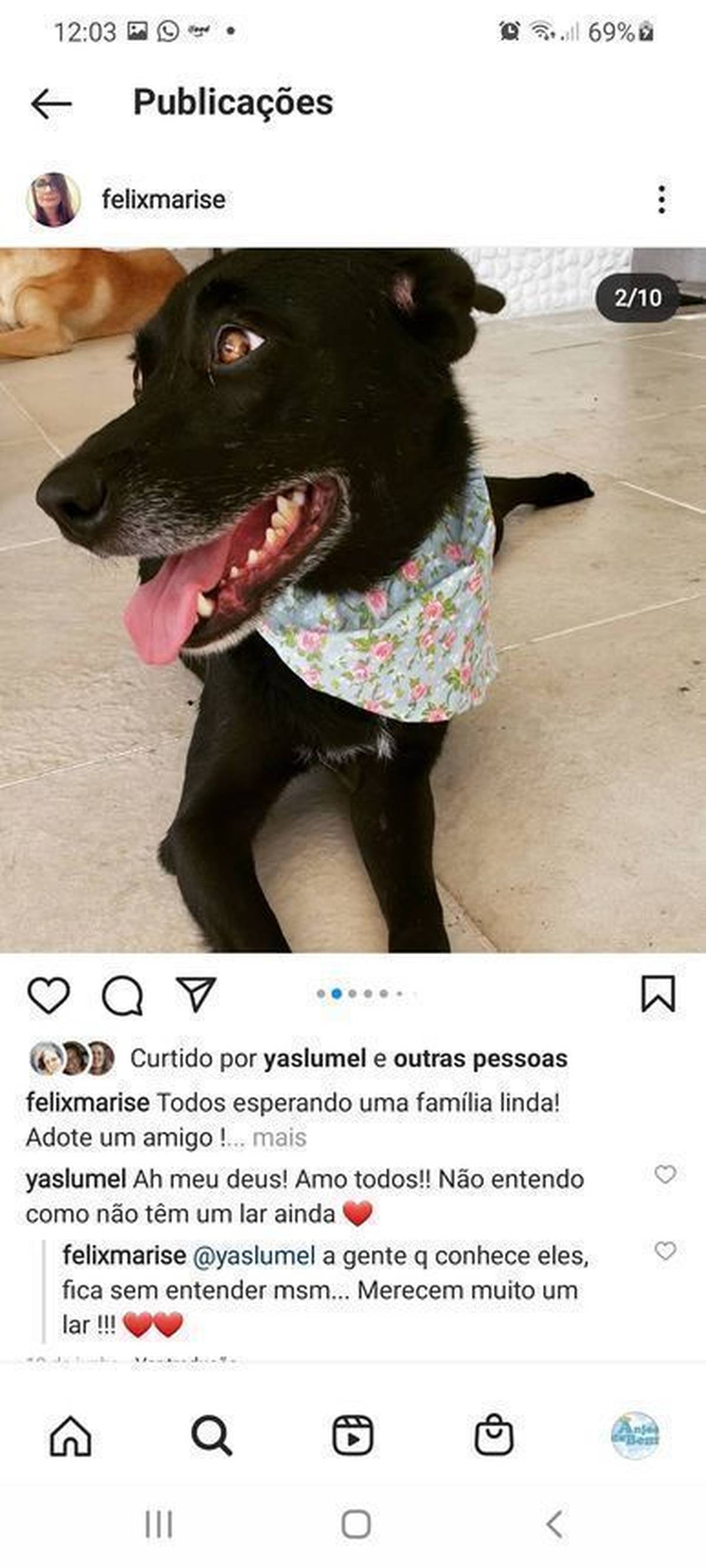Viewport: 706px width, 1568px height.
Task: Go back from Publicações
Action: point(51,103)
